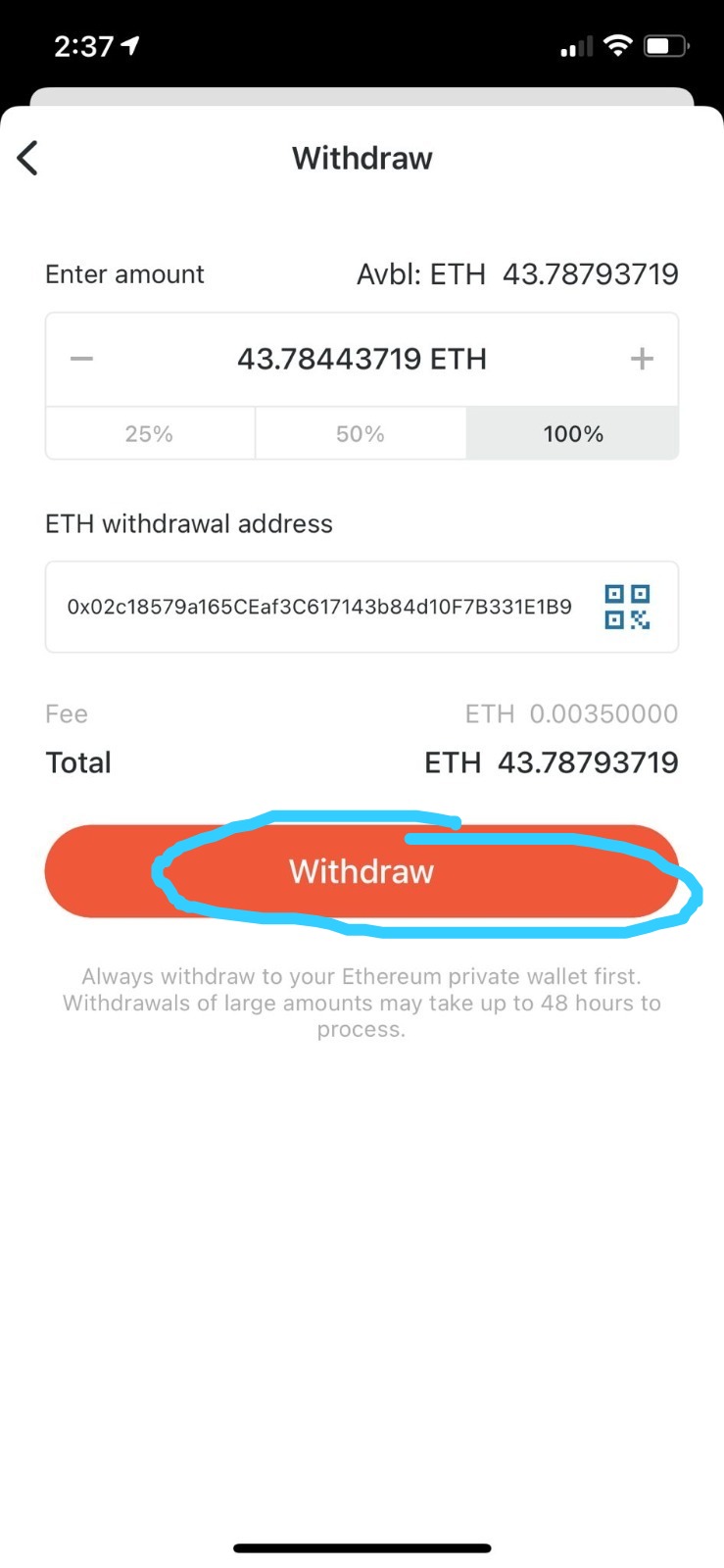
Task: Tap the battery indicator in the status bar
Action: click(x=664, y=45)
